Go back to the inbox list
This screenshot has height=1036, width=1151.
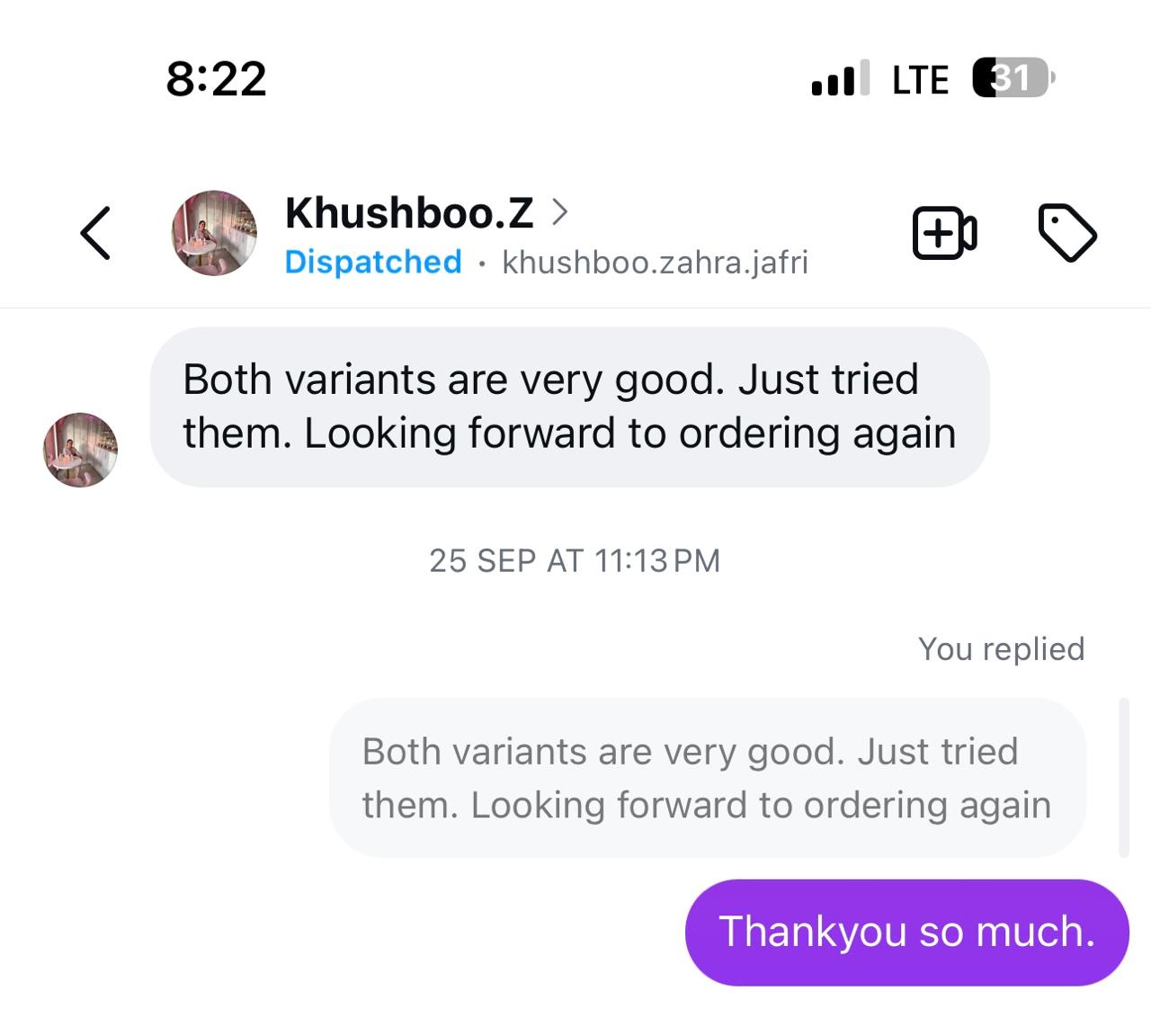coord(95,234)
